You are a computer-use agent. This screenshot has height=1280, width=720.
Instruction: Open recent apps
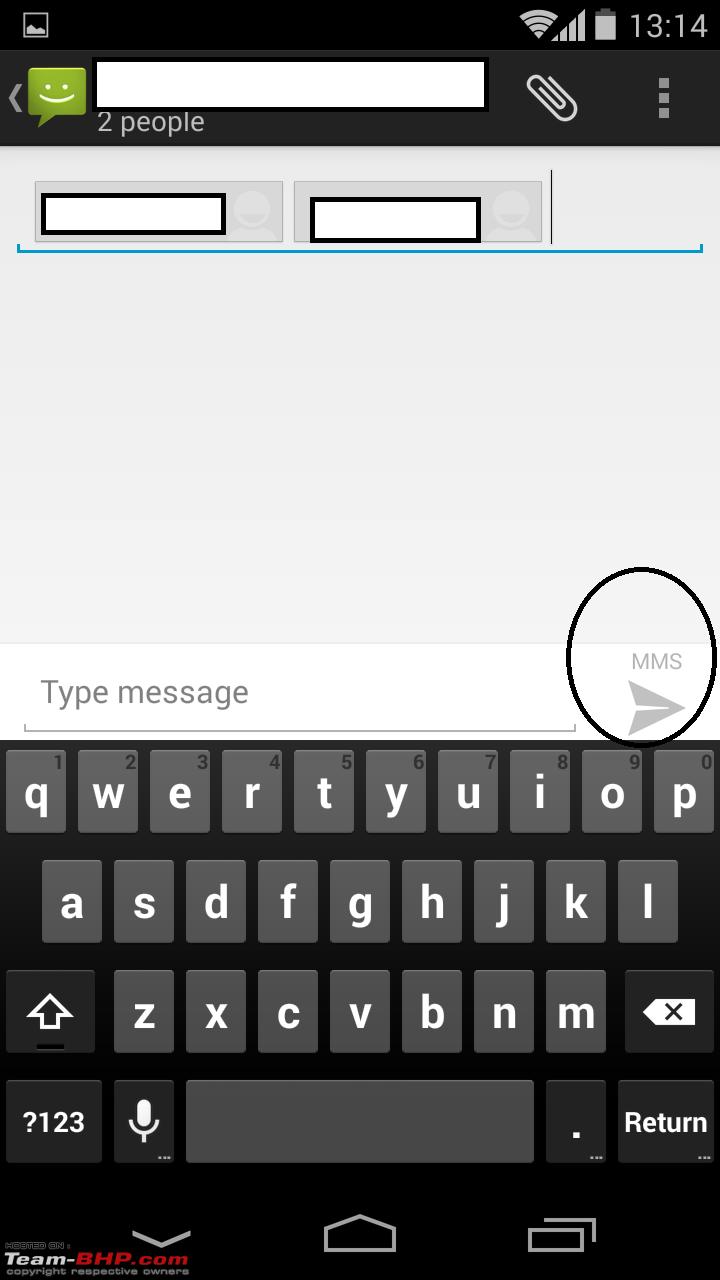pyautogui.click(x=562, y=1234)
